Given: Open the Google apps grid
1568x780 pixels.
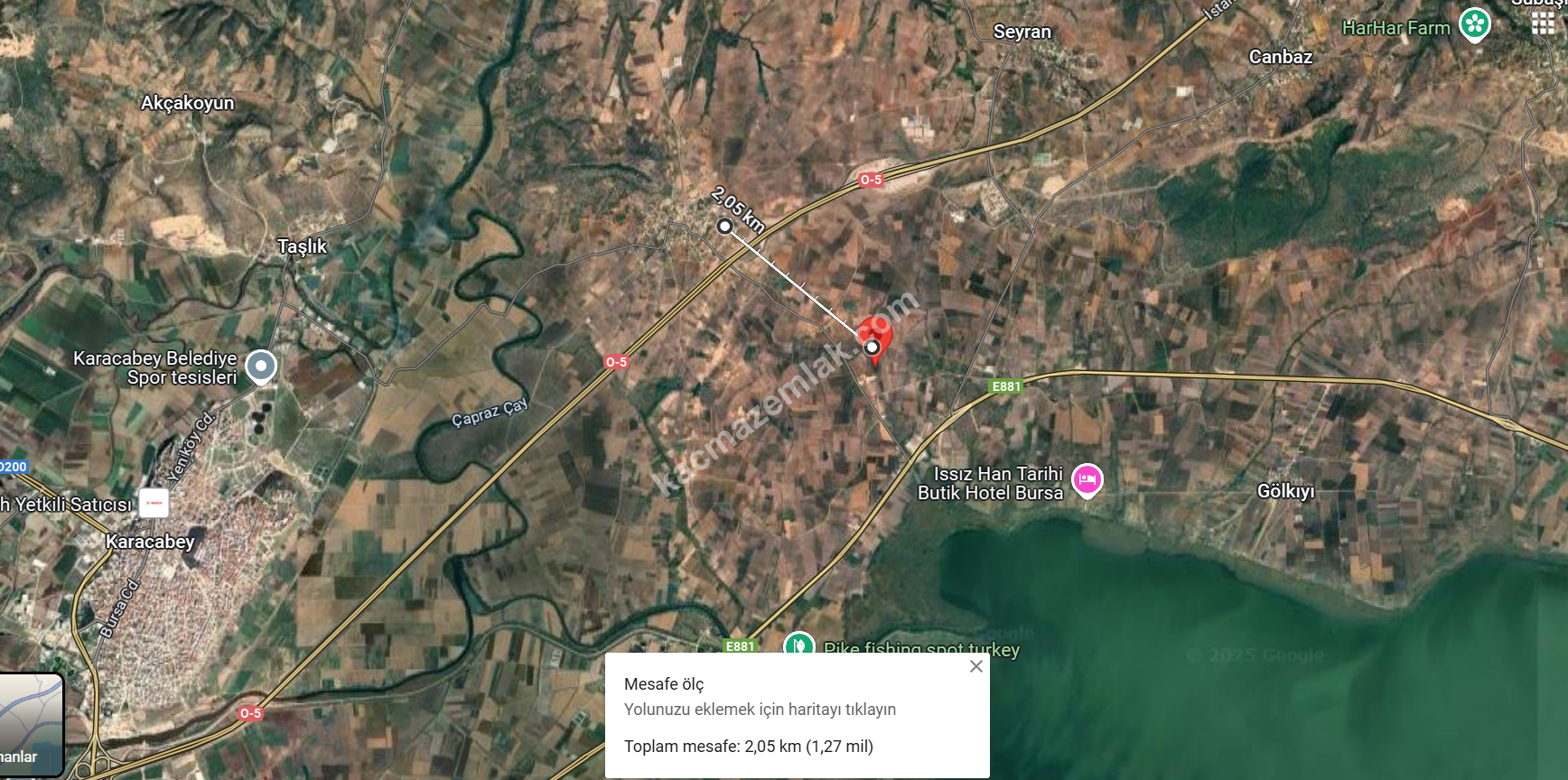Looking at the screenshot, I should [1543, 23].
